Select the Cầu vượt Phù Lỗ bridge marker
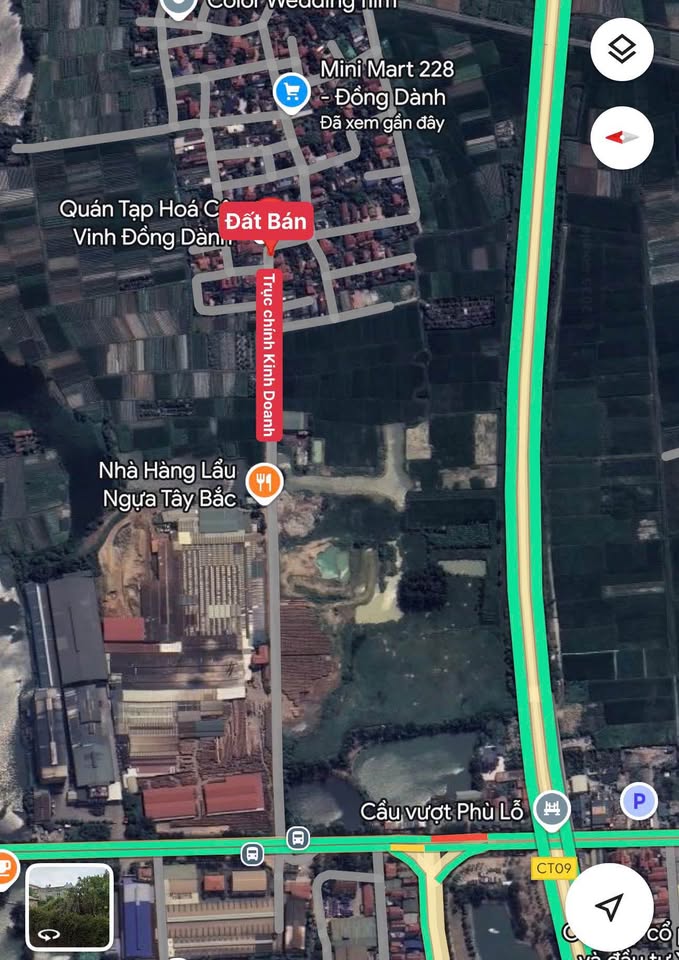This screenshot has width=679, height=960. coord(550,809)
